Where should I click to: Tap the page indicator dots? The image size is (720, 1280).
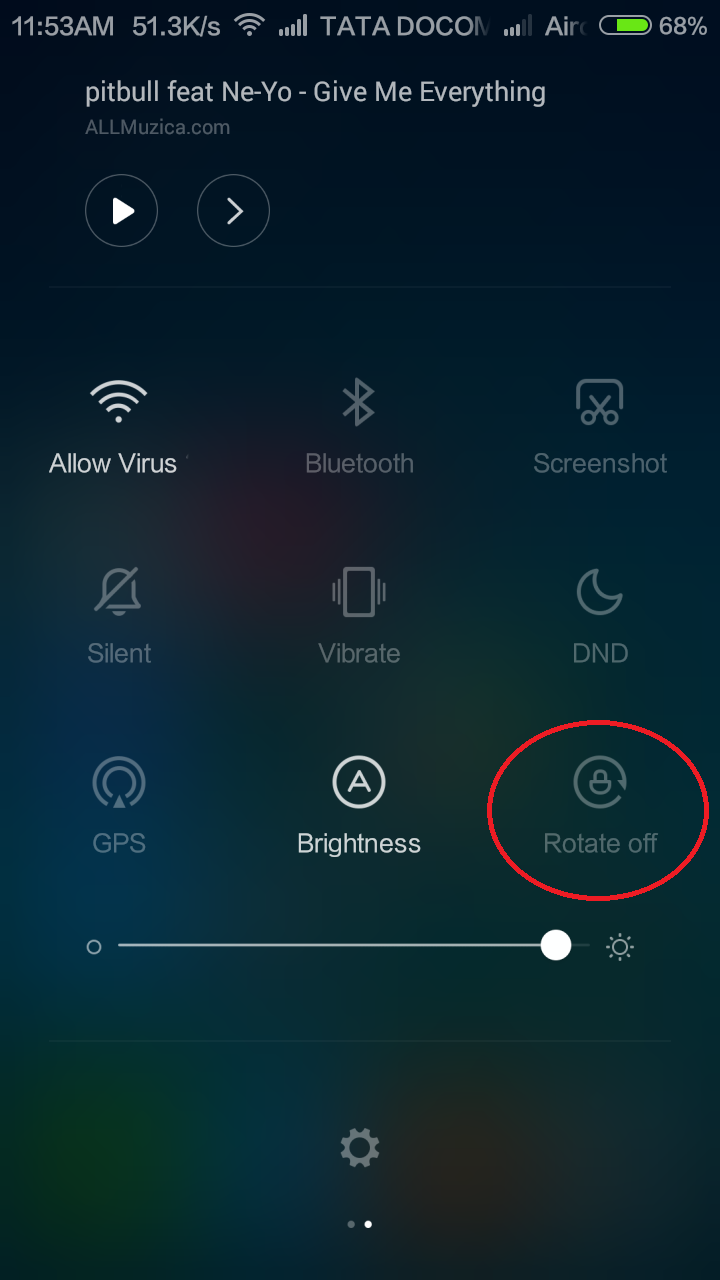coord(359,1223)
